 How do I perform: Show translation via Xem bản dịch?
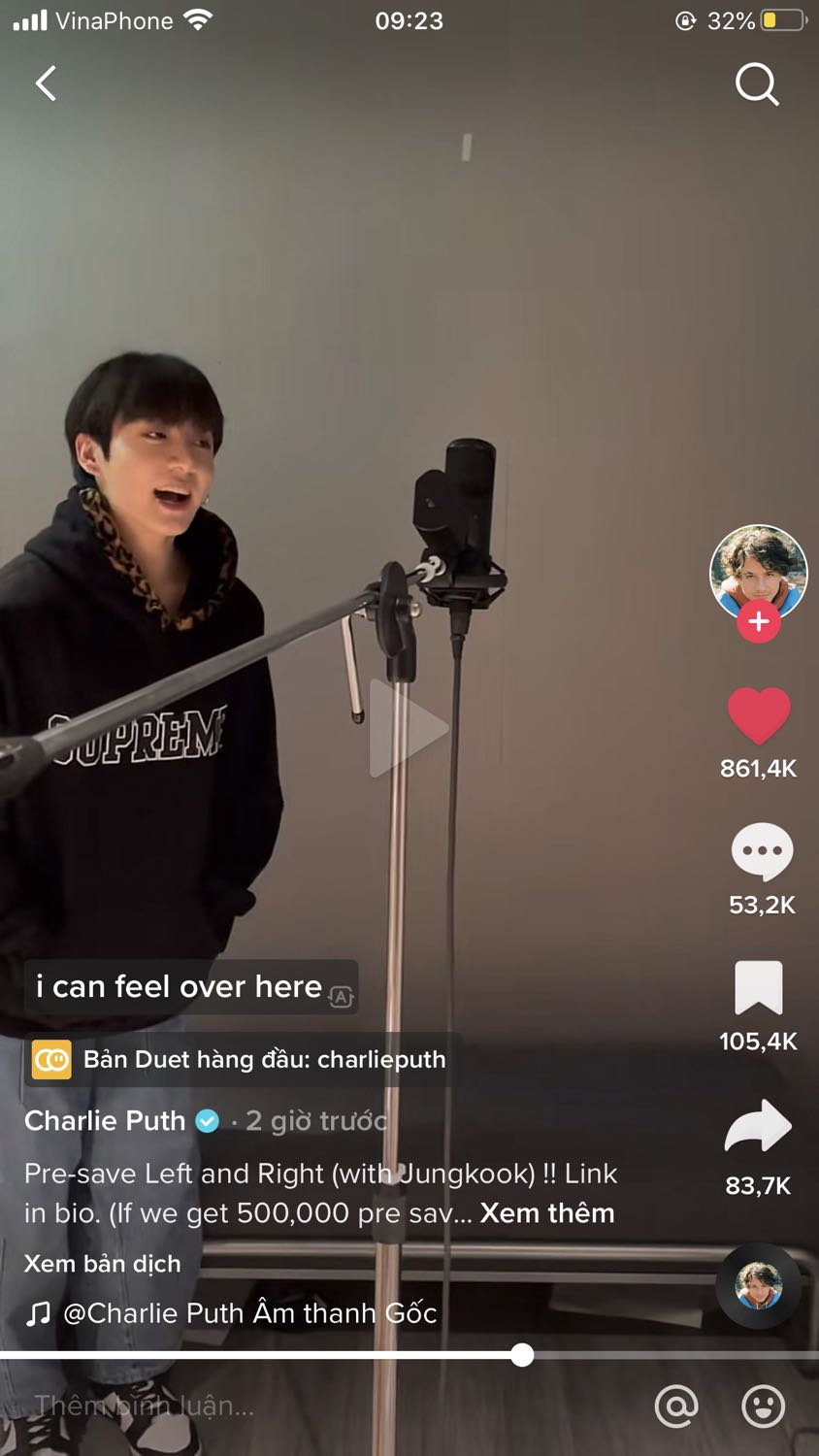tap(103, 1264)
